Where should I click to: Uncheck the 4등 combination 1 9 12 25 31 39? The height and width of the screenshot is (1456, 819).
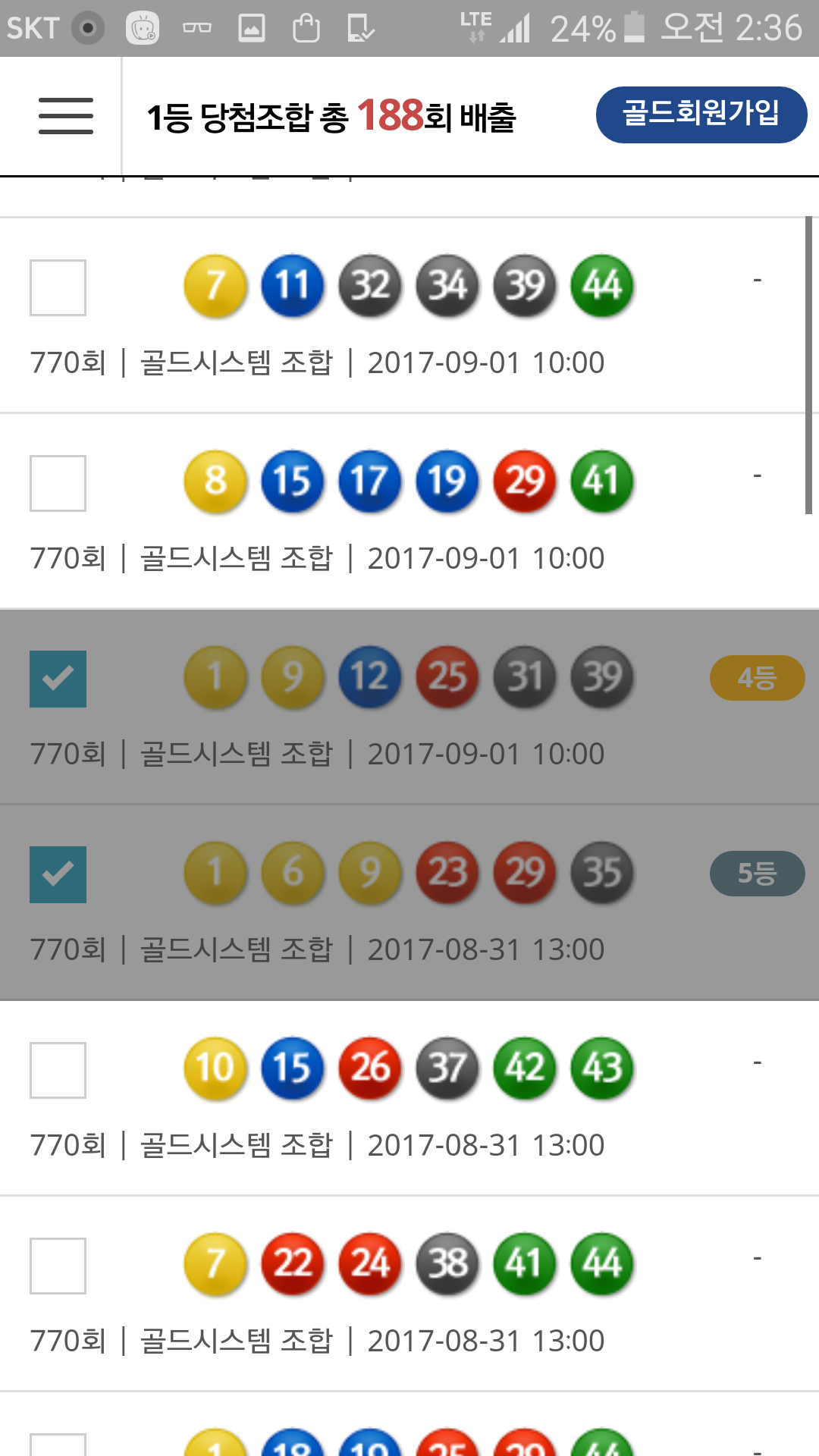coord(58,679)
